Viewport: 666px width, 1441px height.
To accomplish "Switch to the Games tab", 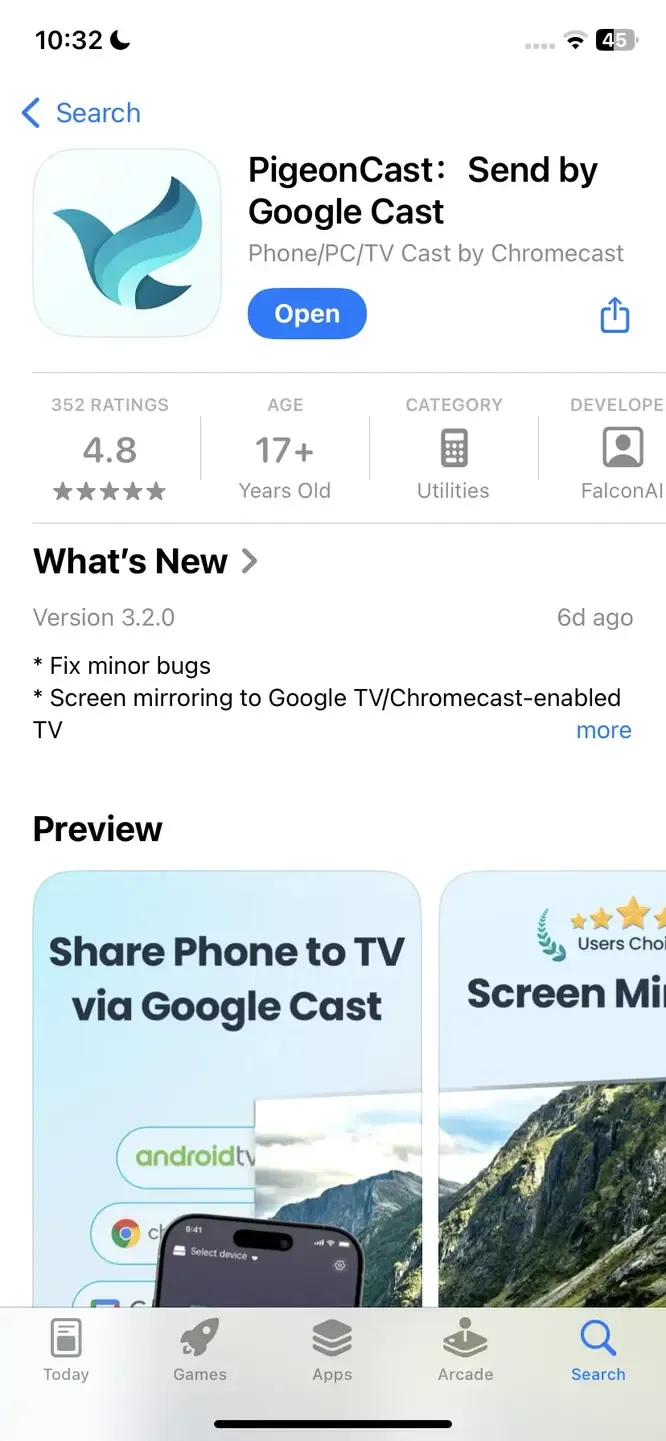I will 200,1351.
